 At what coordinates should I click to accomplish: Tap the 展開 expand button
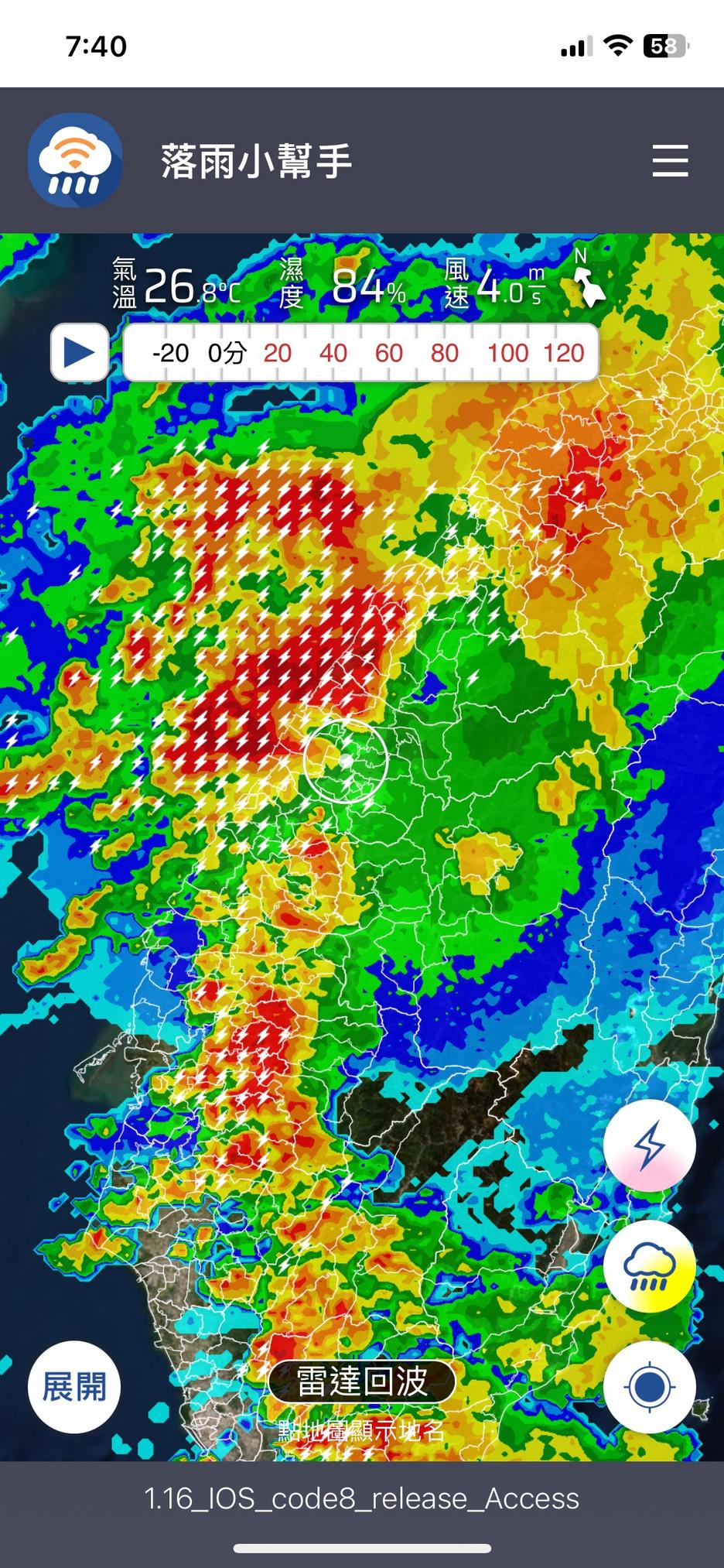coord(74,1388)
